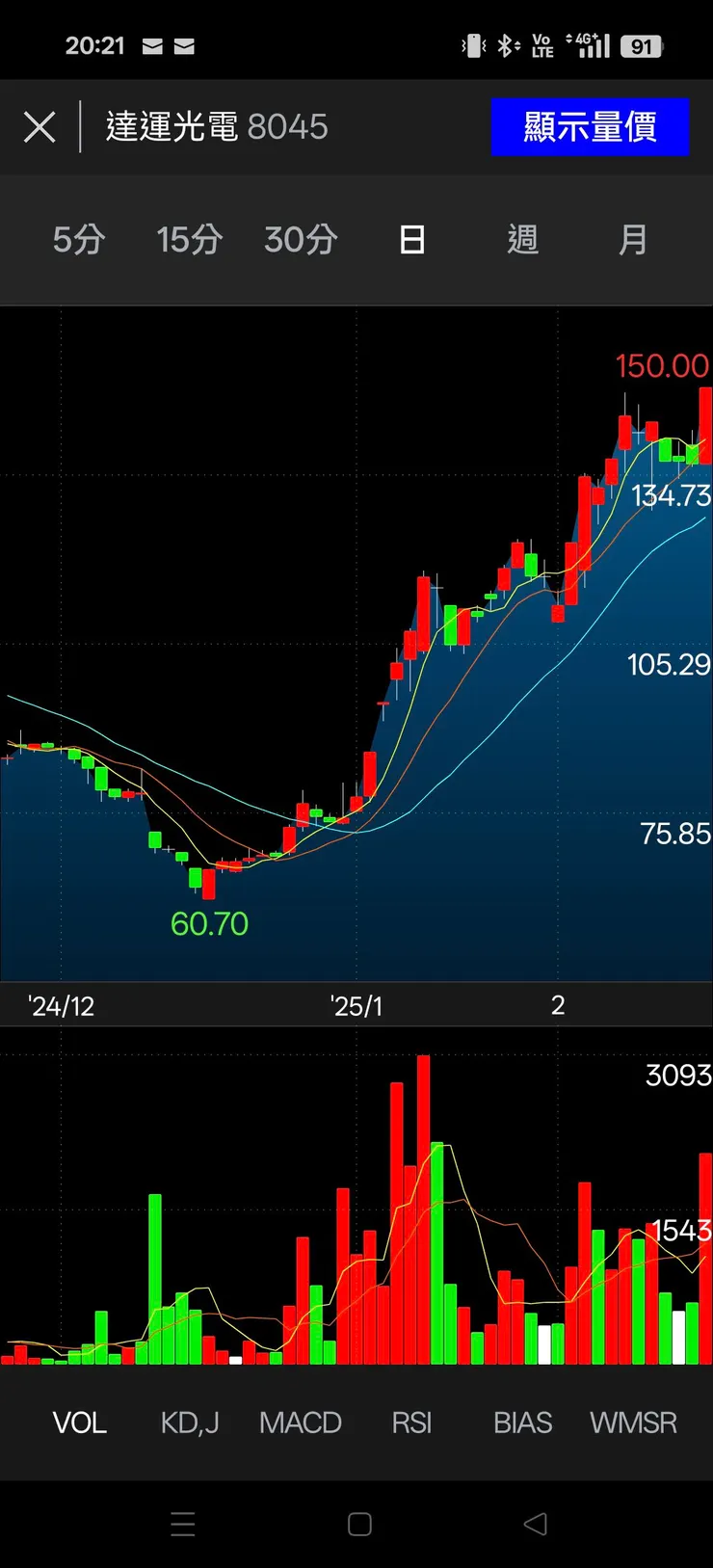Choose the RSI indicator tab

tap(411, 1422)
